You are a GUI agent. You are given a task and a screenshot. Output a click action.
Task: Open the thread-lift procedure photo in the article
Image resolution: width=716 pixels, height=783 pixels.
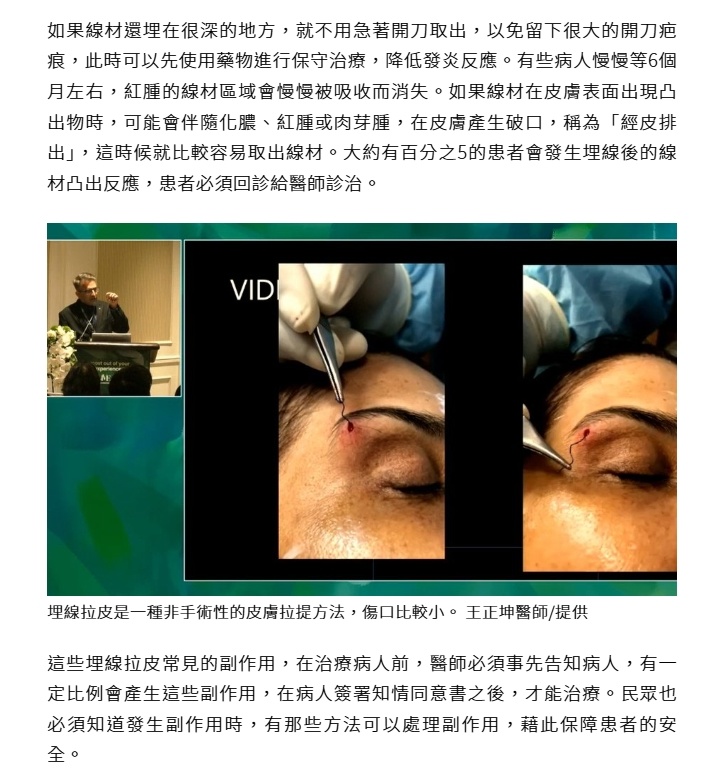coord(362,409)
